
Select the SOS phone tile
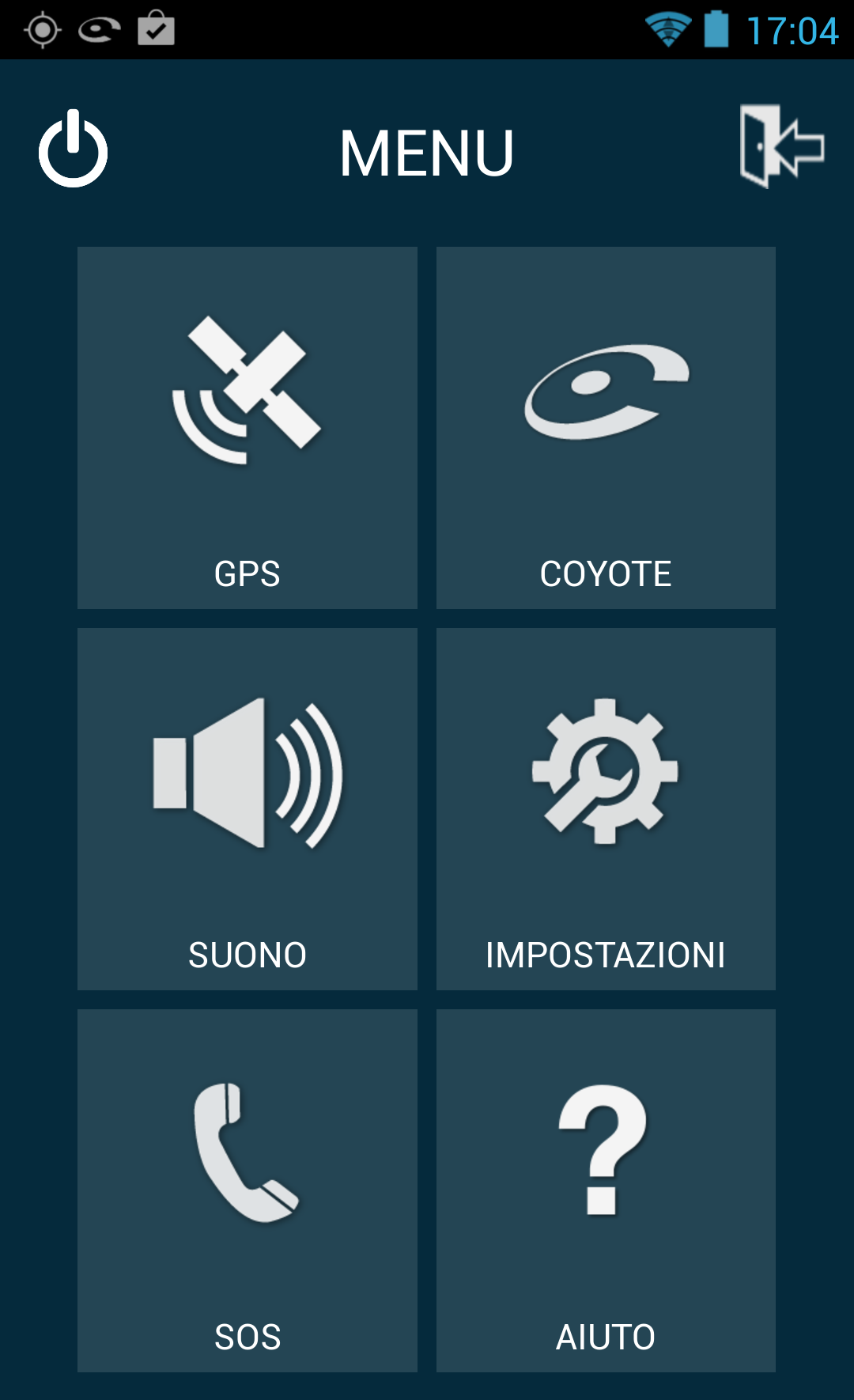tap(248, 1190)
